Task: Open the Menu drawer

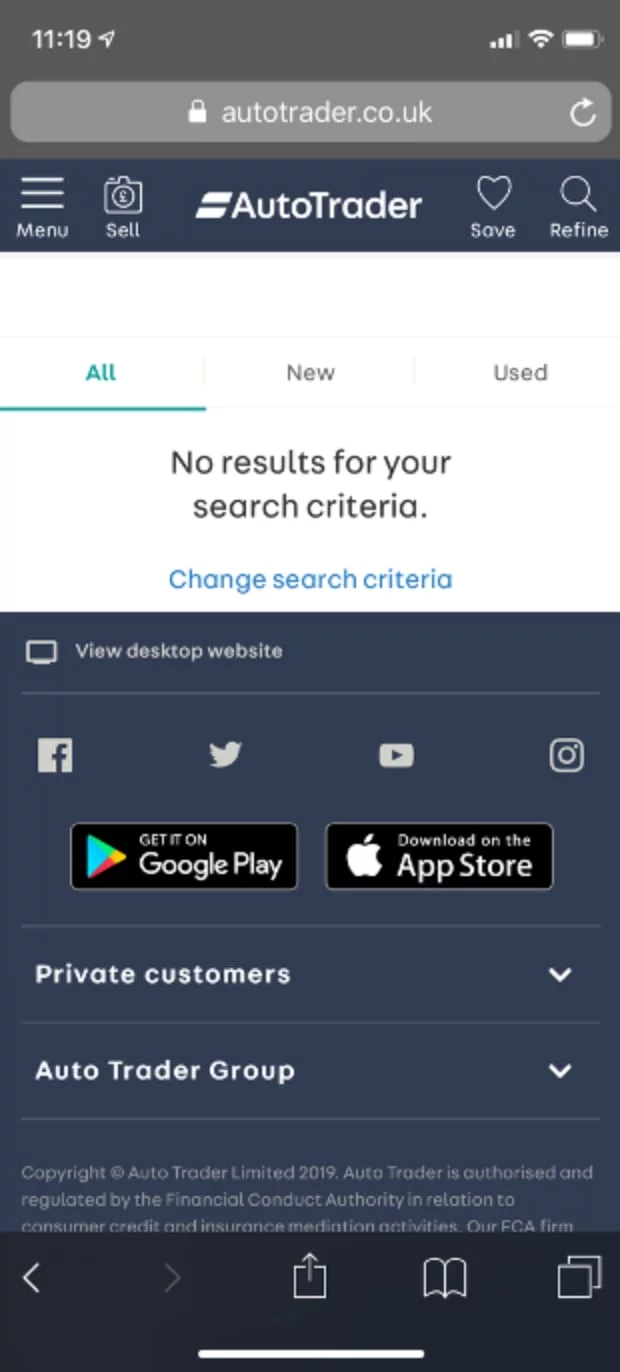Action: click(42, 206)
